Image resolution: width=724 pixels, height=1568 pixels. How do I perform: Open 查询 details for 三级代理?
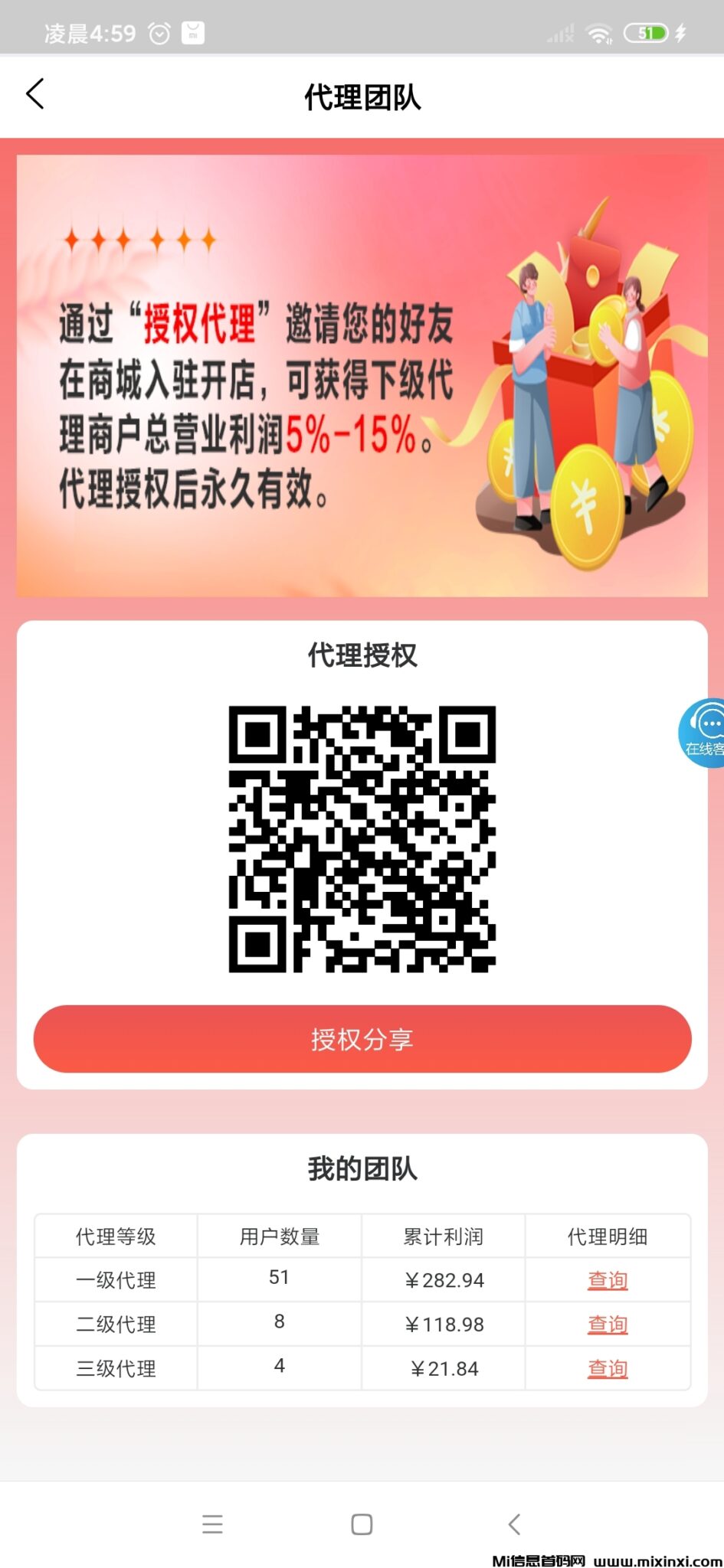pyautogui.click(x=607, y=1368)
